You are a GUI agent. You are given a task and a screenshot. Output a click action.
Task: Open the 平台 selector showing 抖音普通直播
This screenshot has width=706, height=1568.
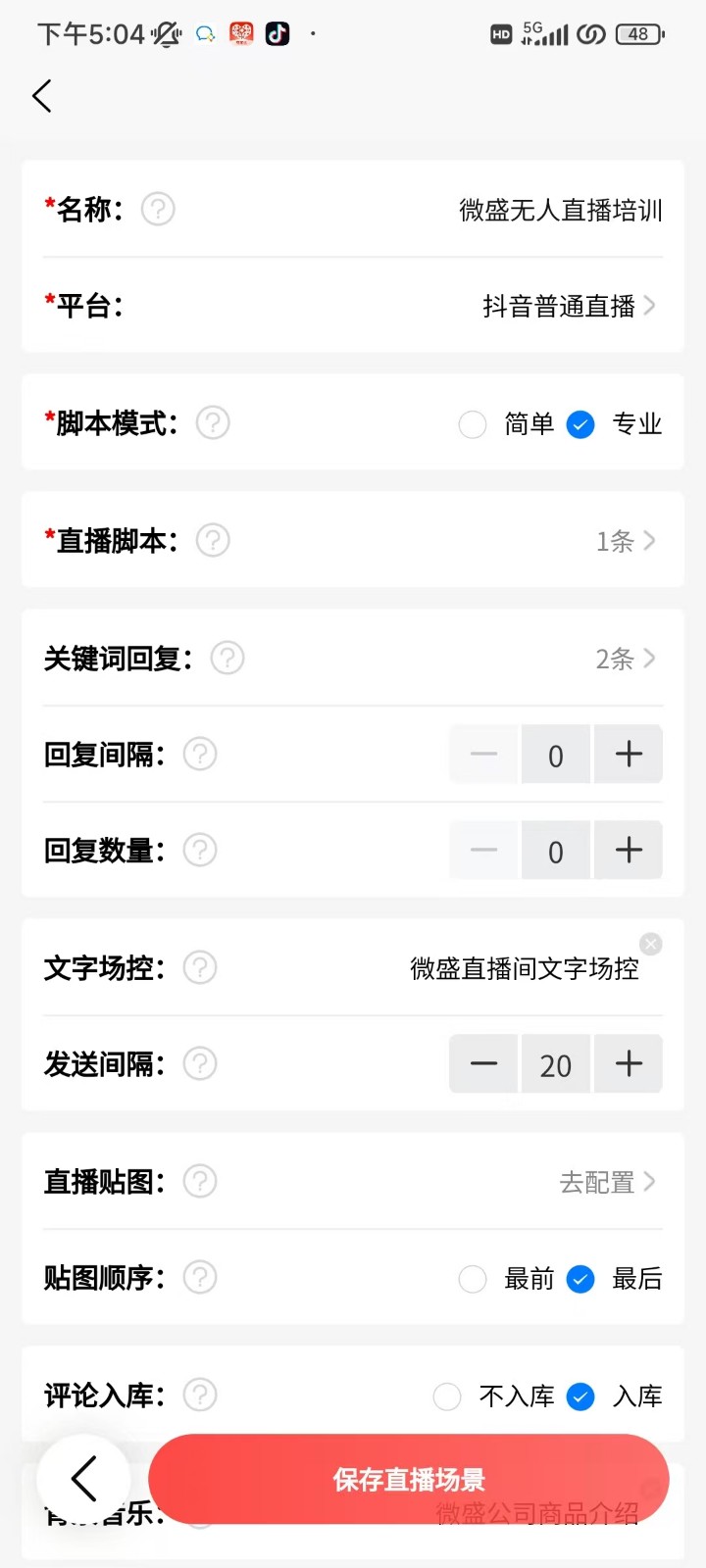569,306
